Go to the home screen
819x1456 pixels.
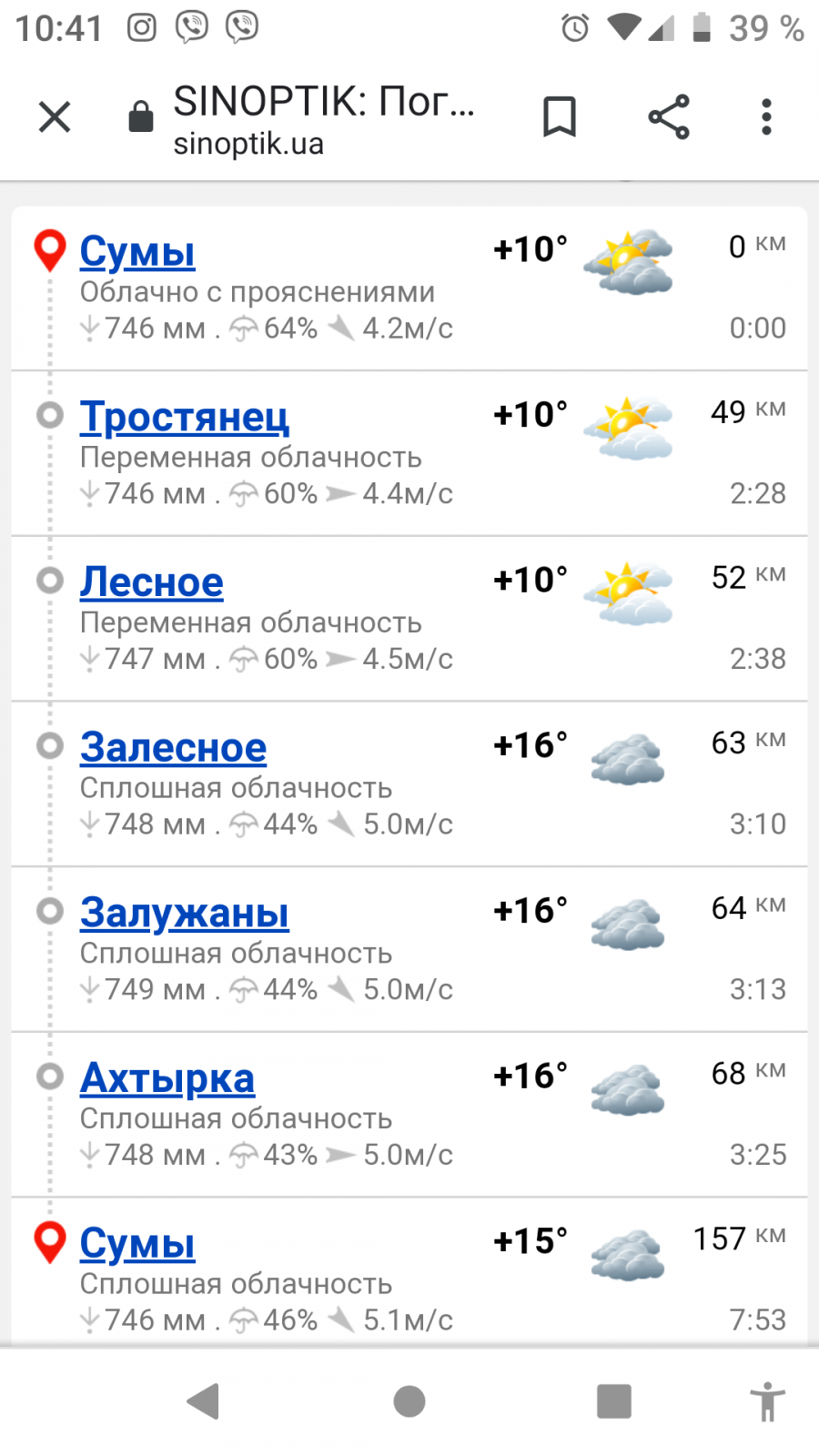pyautogui.click(x=409, y=1401)
